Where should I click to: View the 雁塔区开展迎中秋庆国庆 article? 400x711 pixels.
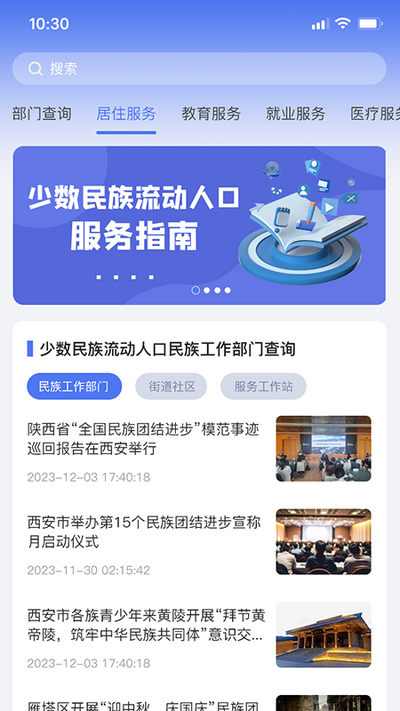pyautogui.click(x=199, y=703)
